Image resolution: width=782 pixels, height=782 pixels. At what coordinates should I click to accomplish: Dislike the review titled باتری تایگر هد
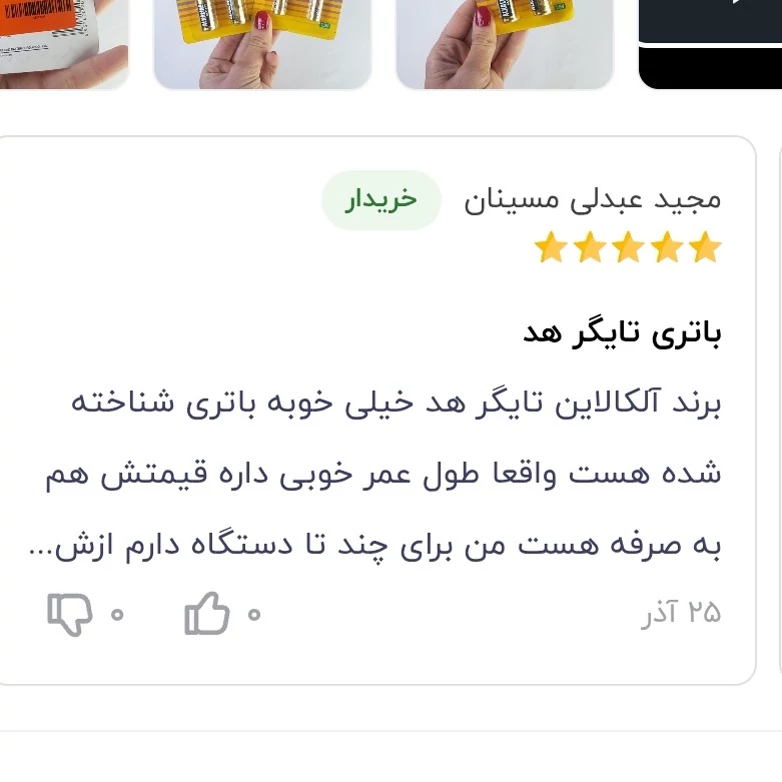70,614
